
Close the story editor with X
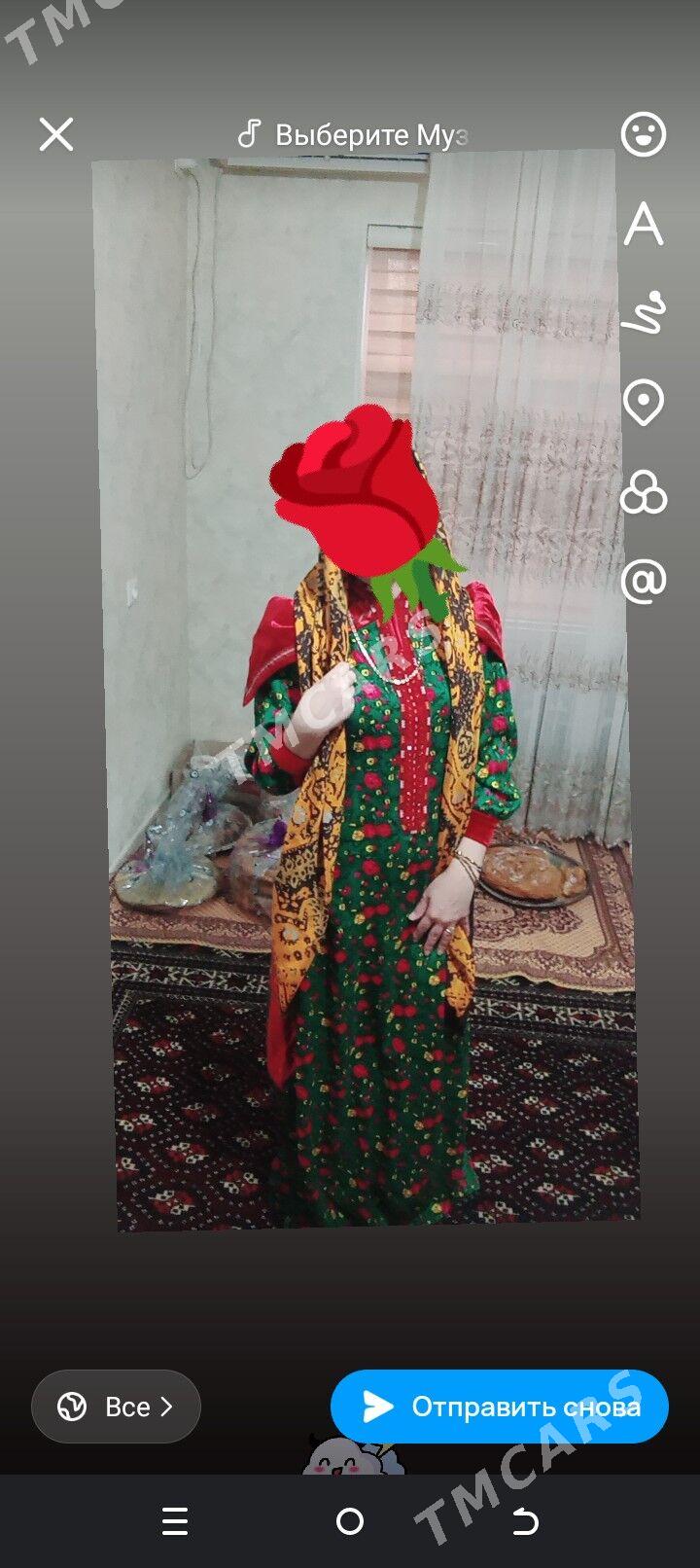point(56,134)
